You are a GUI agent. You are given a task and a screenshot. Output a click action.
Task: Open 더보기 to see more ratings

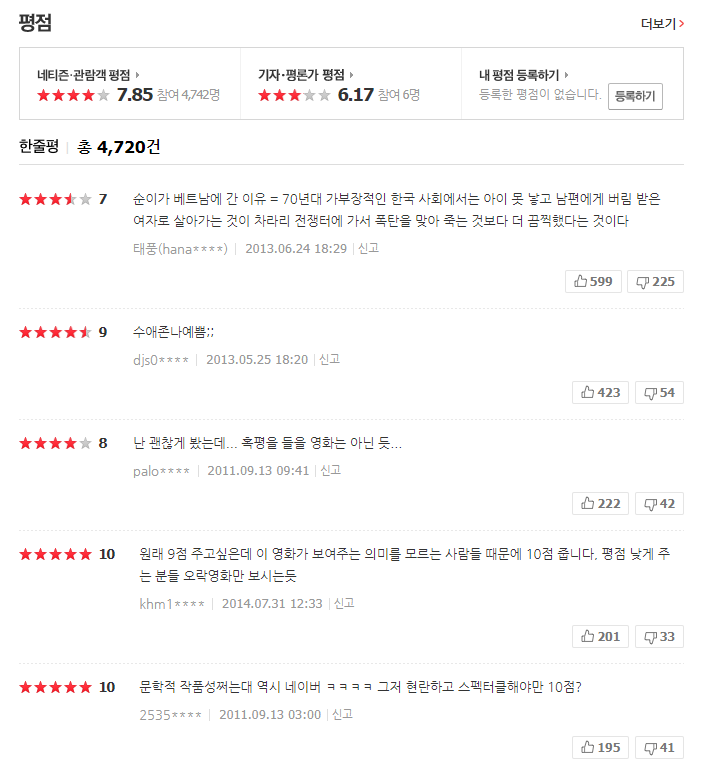point(662,23)
